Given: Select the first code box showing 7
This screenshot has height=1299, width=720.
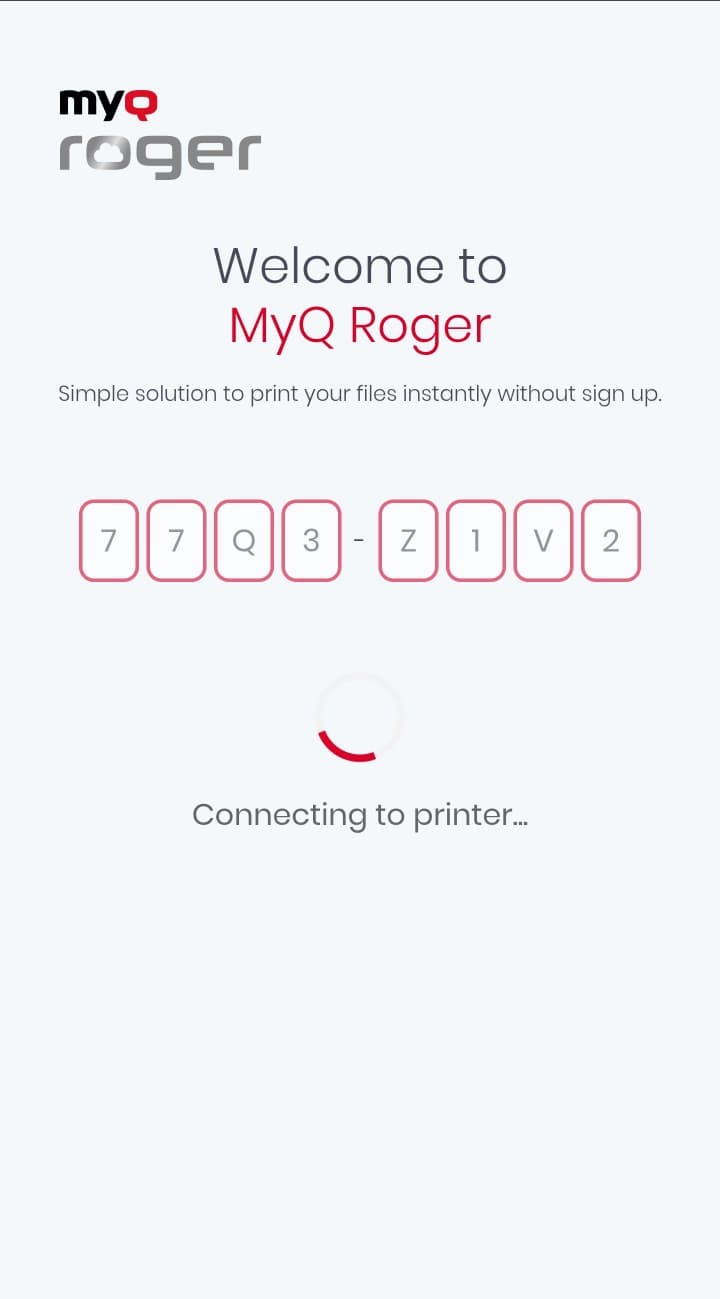Looking at the screenshot, I should pyautogui.click(x=108, y=541).
